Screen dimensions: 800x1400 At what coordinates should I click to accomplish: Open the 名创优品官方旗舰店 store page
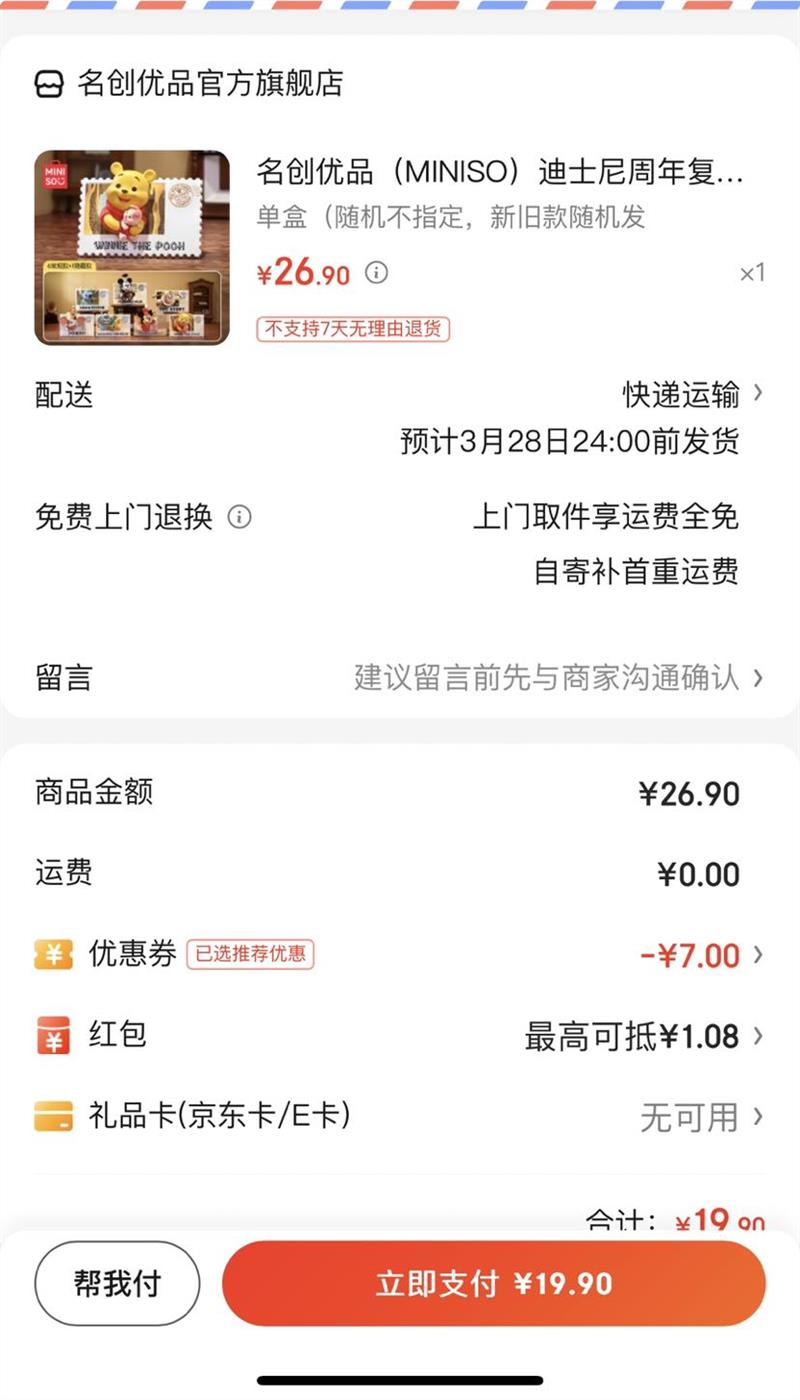tap(210, 83)
